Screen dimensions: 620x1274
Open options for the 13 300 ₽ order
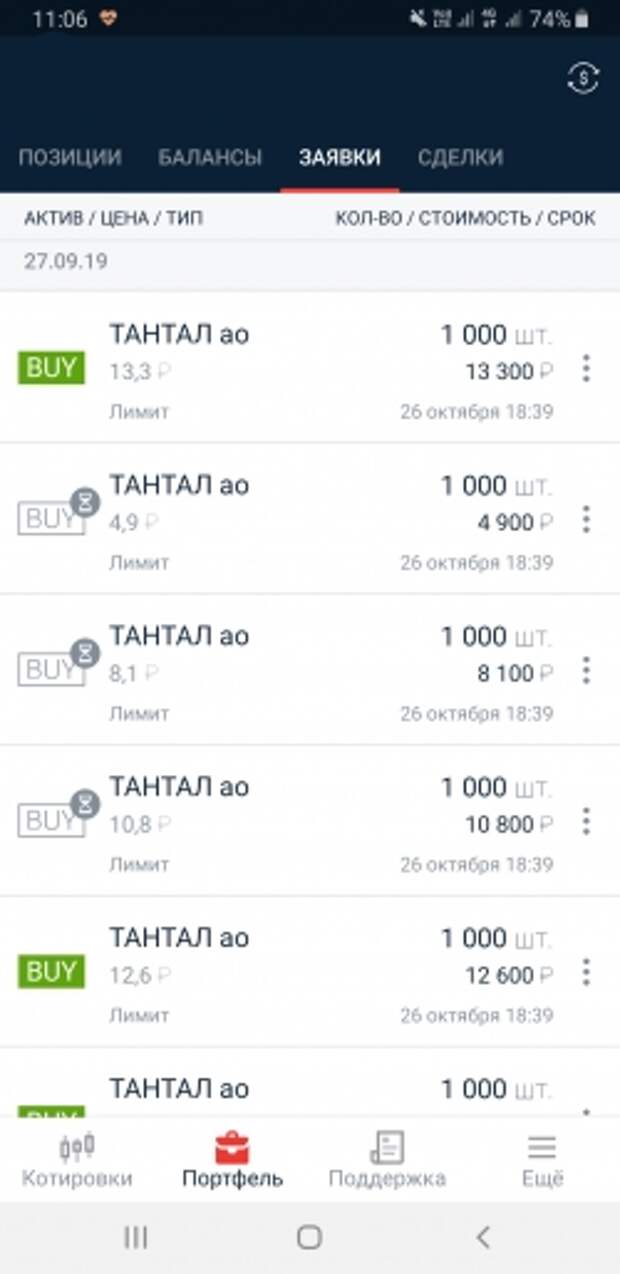tap(586, 369)
